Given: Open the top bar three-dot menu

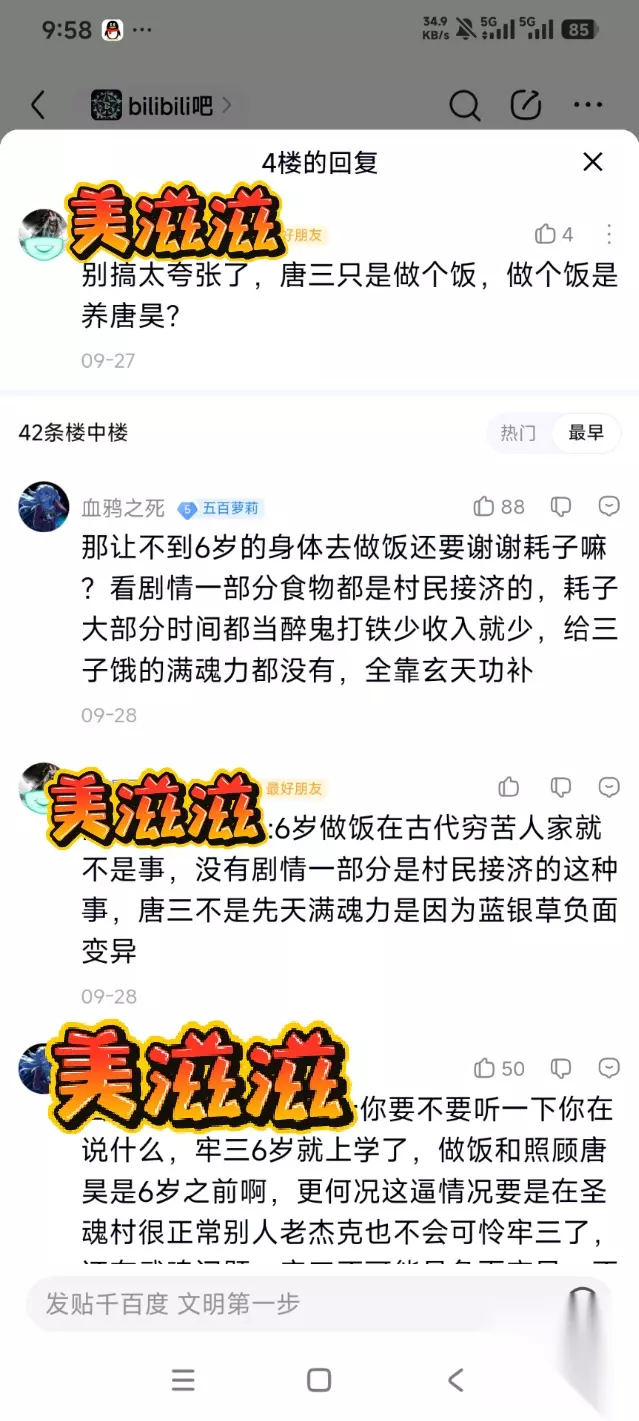Looking at the screenshot, I should pos(587,105).
